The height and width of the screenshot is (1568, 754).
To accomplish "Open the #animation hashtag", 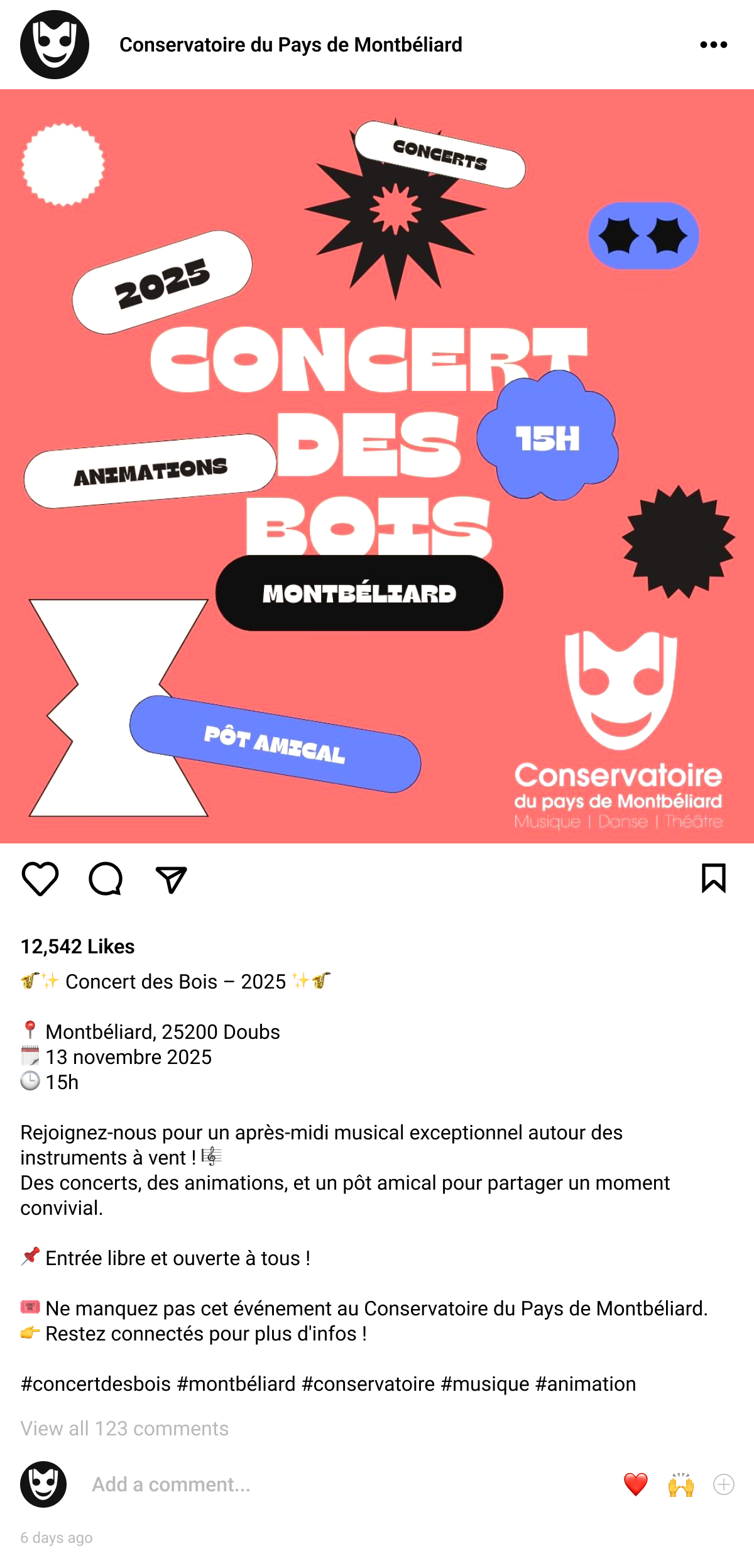I will pyautogui.click(x=586, y=1384).
